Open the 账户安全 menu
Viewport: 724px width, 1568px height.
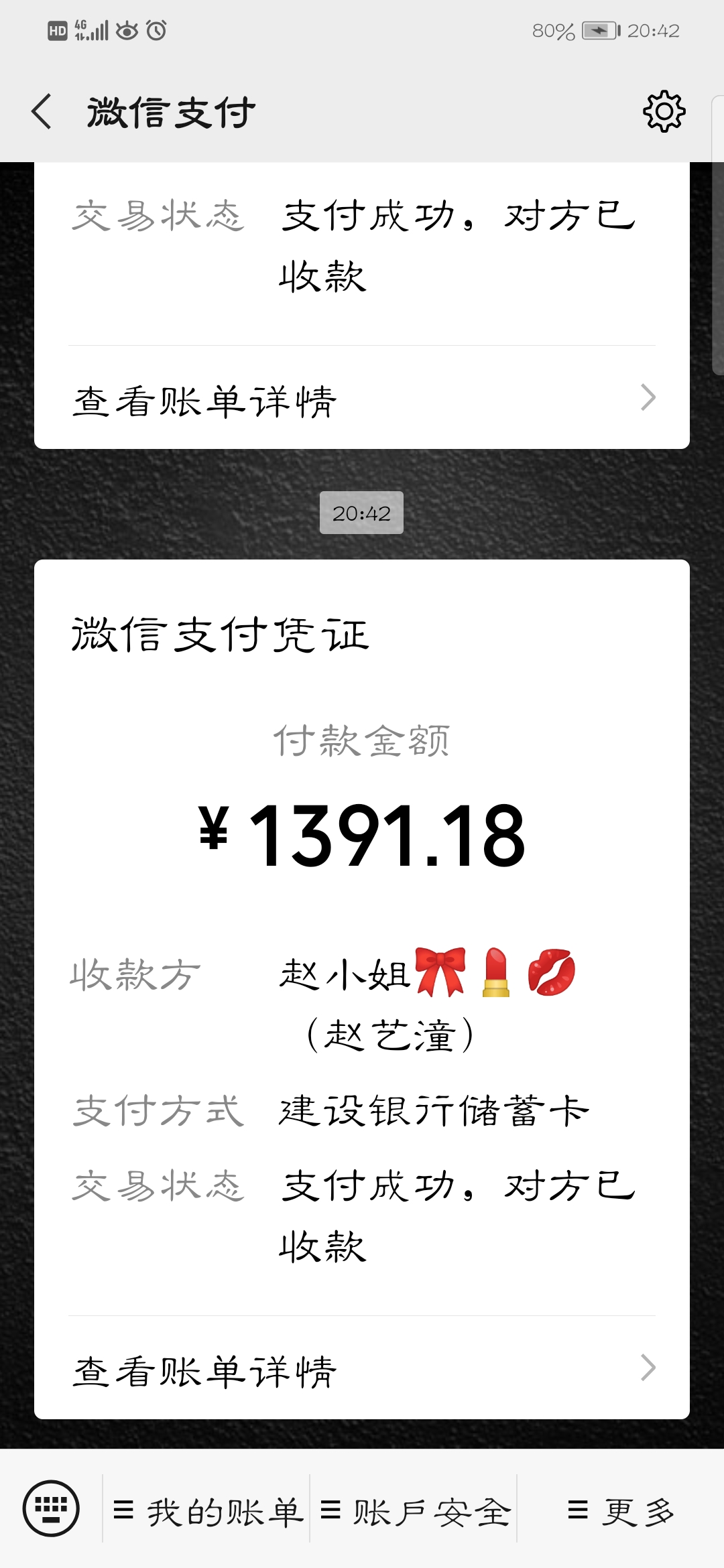(414, 1510)
